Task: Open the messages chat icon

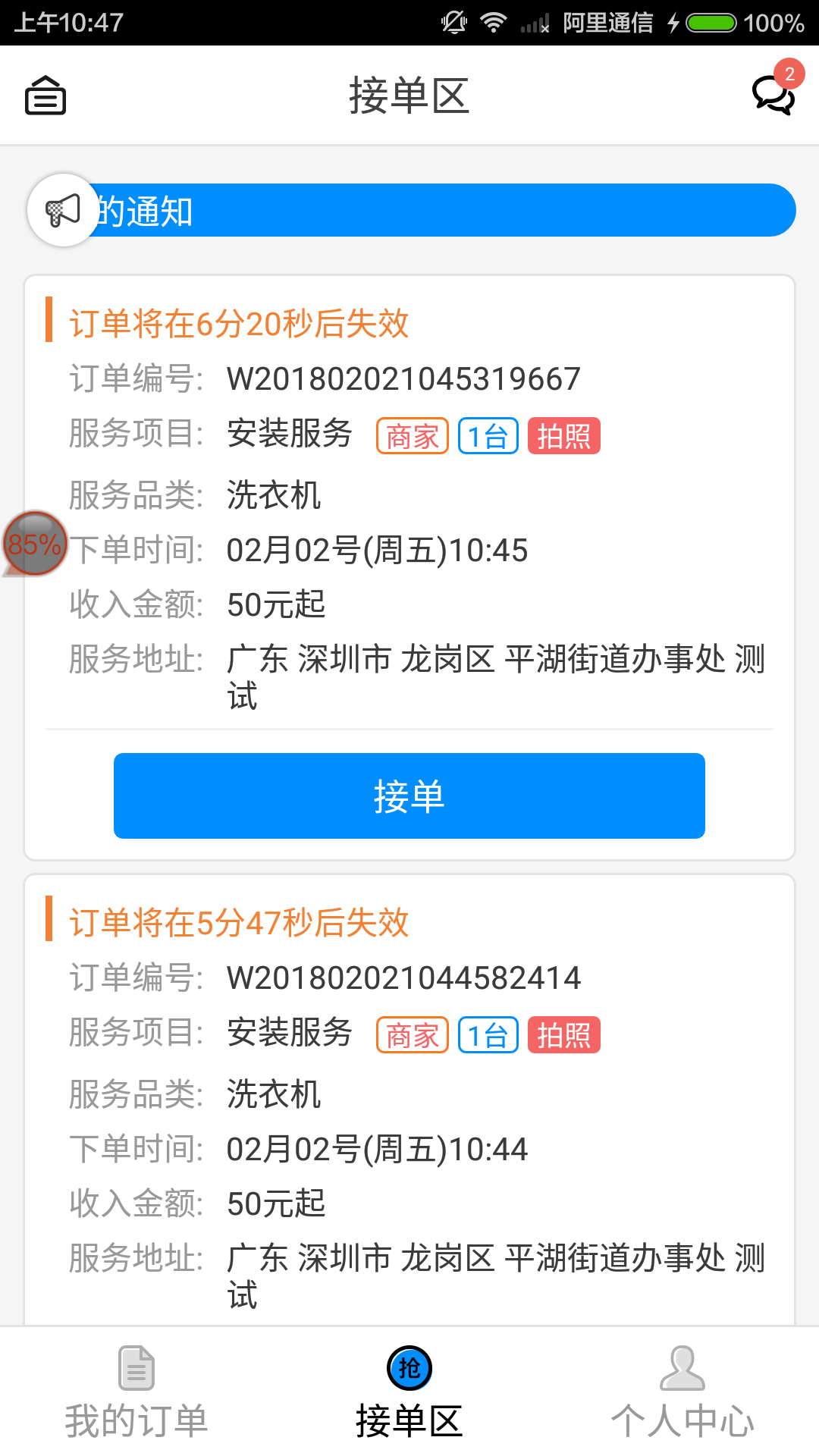Action: 773,94
